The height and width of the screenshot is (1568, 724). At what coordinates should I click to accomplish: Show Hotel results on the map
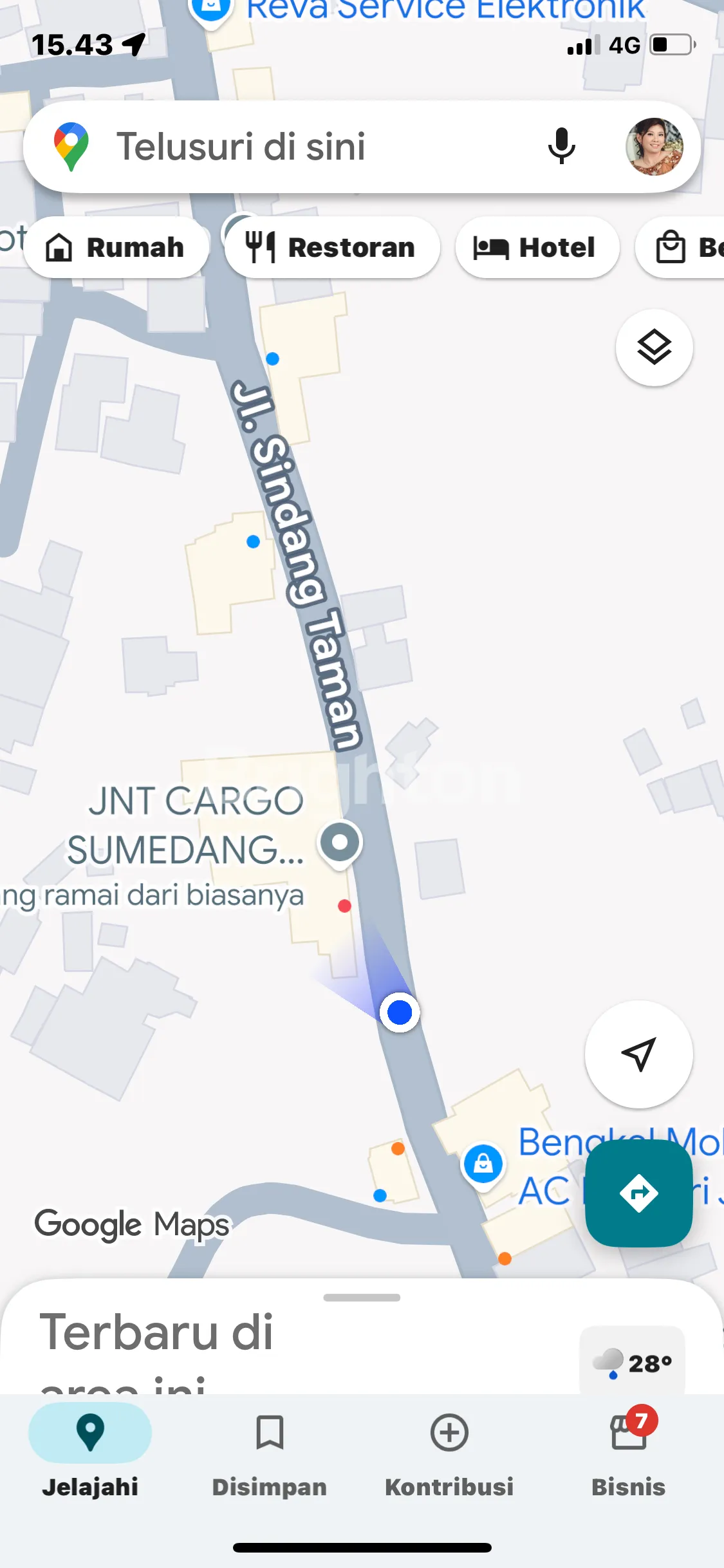click(x=537, y=248)
